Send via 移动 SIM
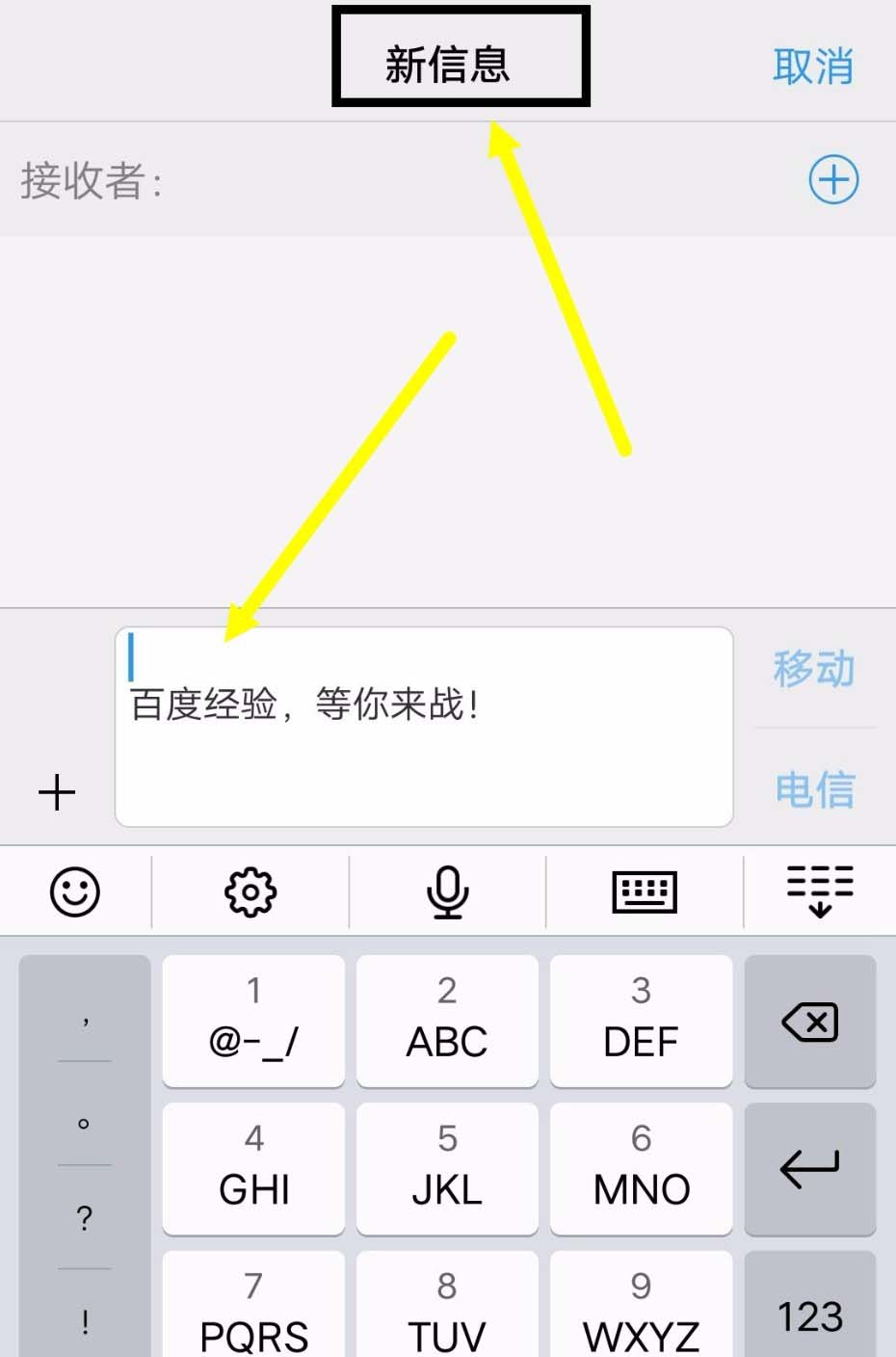Screen dimensions: 896x1357 click(x=814, y=668)
